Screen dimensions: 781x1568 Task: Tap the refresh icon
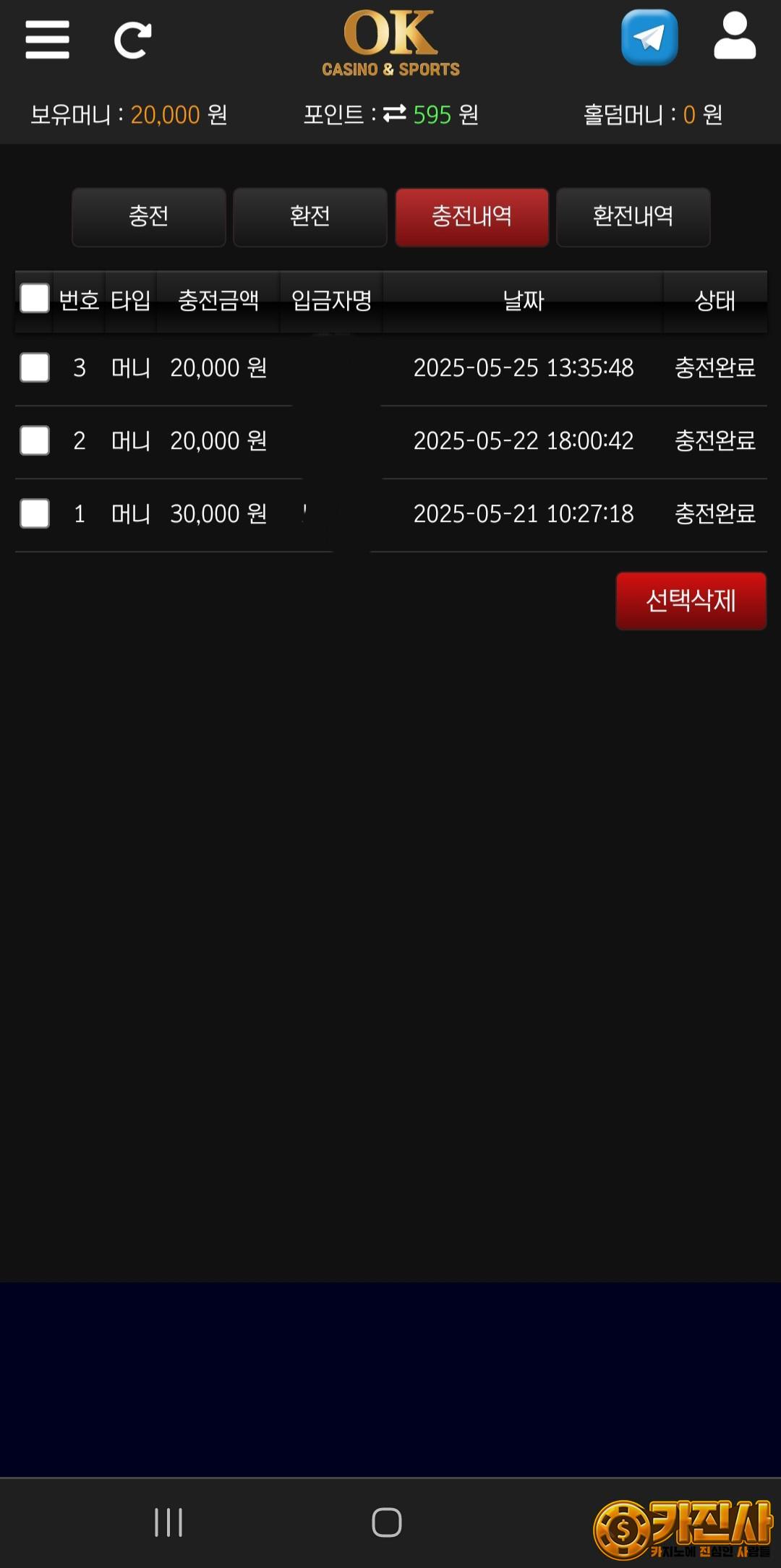133,40
